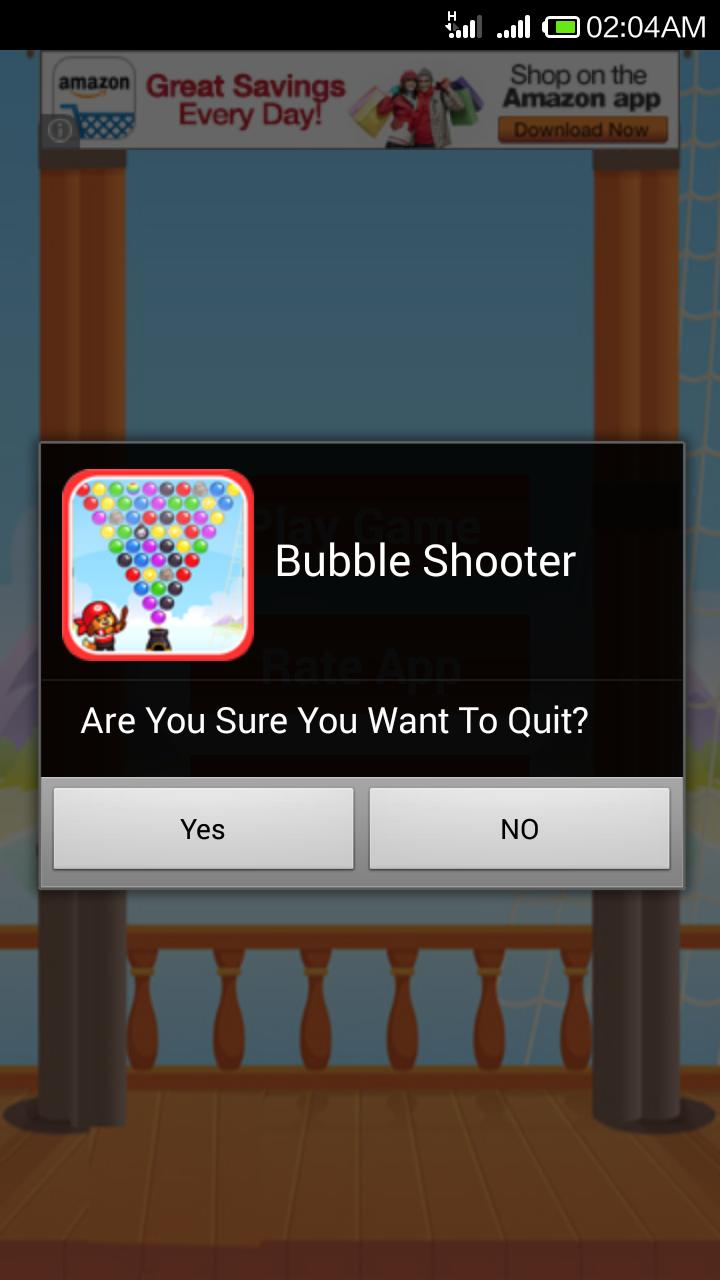Open the Amazon app Download Now ad
Image resolution: width=720 pixels, height=1280 pixels.
[581, 130]
